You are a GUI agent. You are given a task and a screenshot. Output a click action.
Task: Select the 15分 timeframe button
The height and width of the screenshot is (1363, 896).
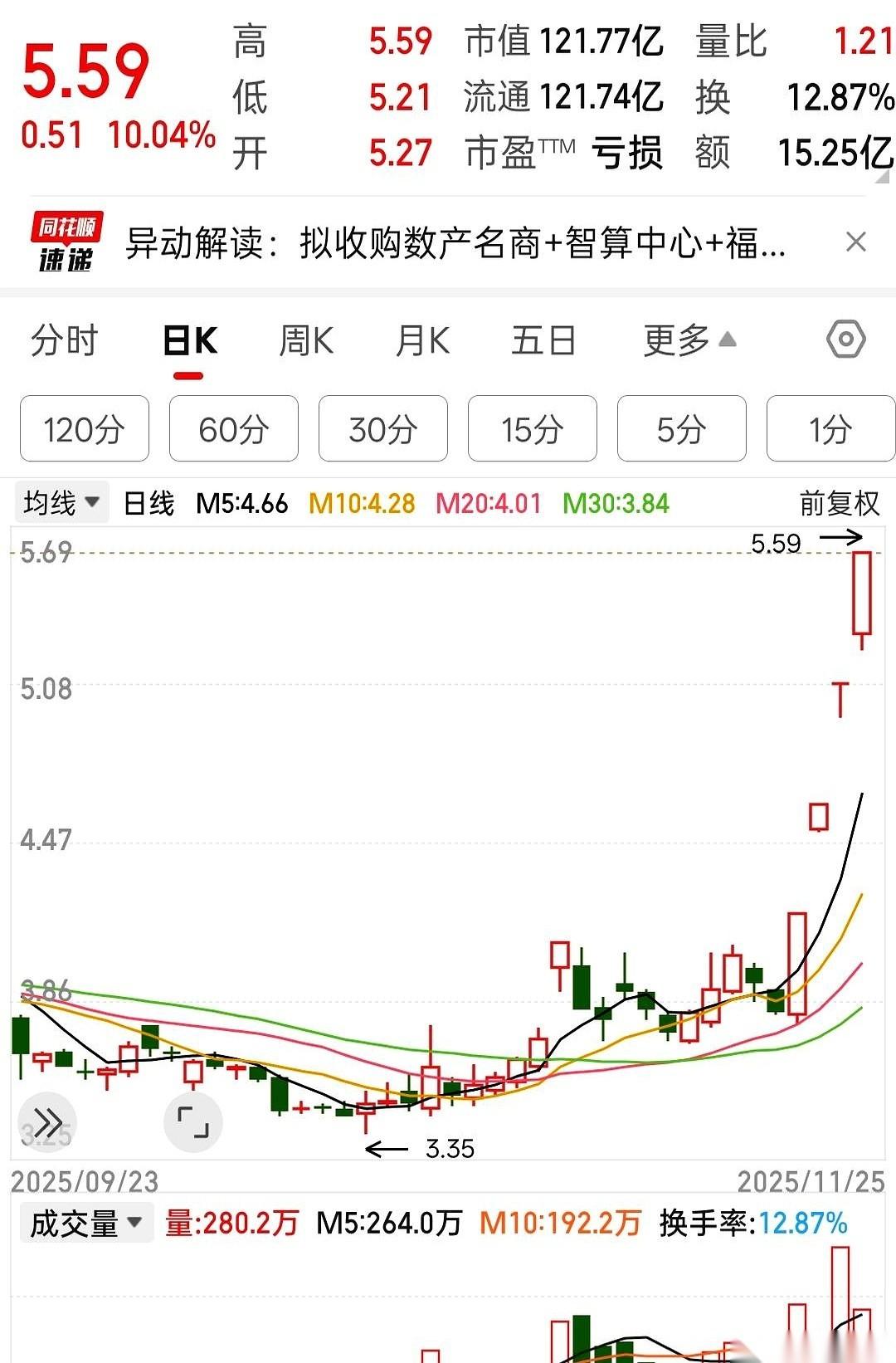[x=532, y=429]
